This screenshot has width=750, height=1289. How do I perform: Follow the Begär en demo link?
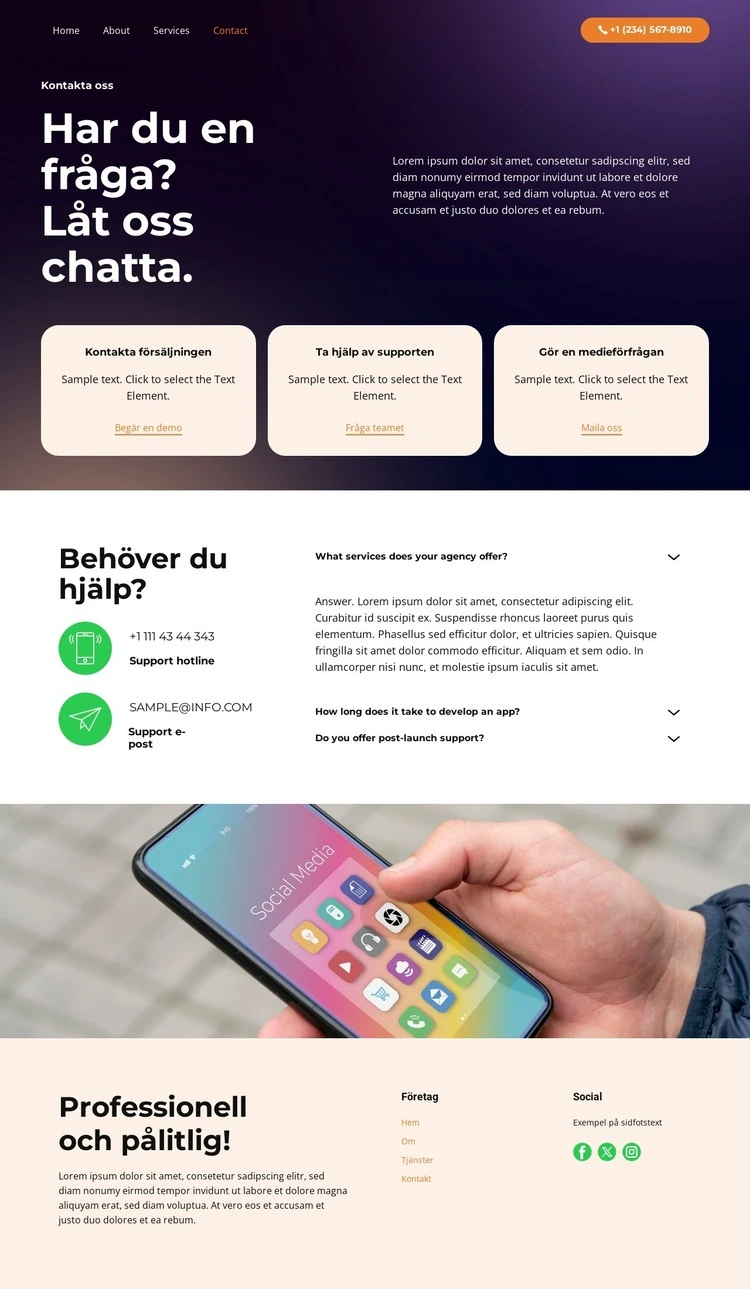coord(148,428)
